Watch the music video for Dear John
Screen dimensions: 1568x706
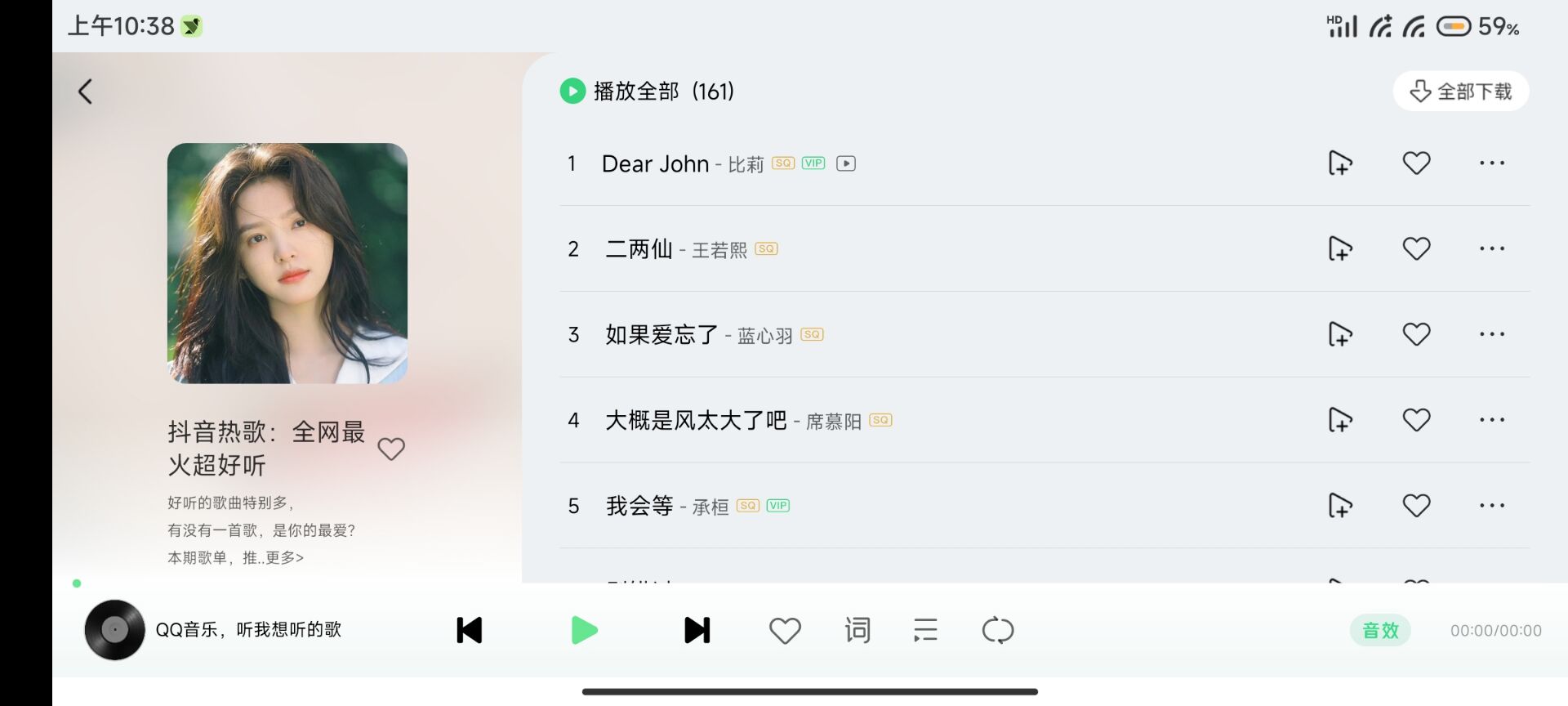pos(846,163)
